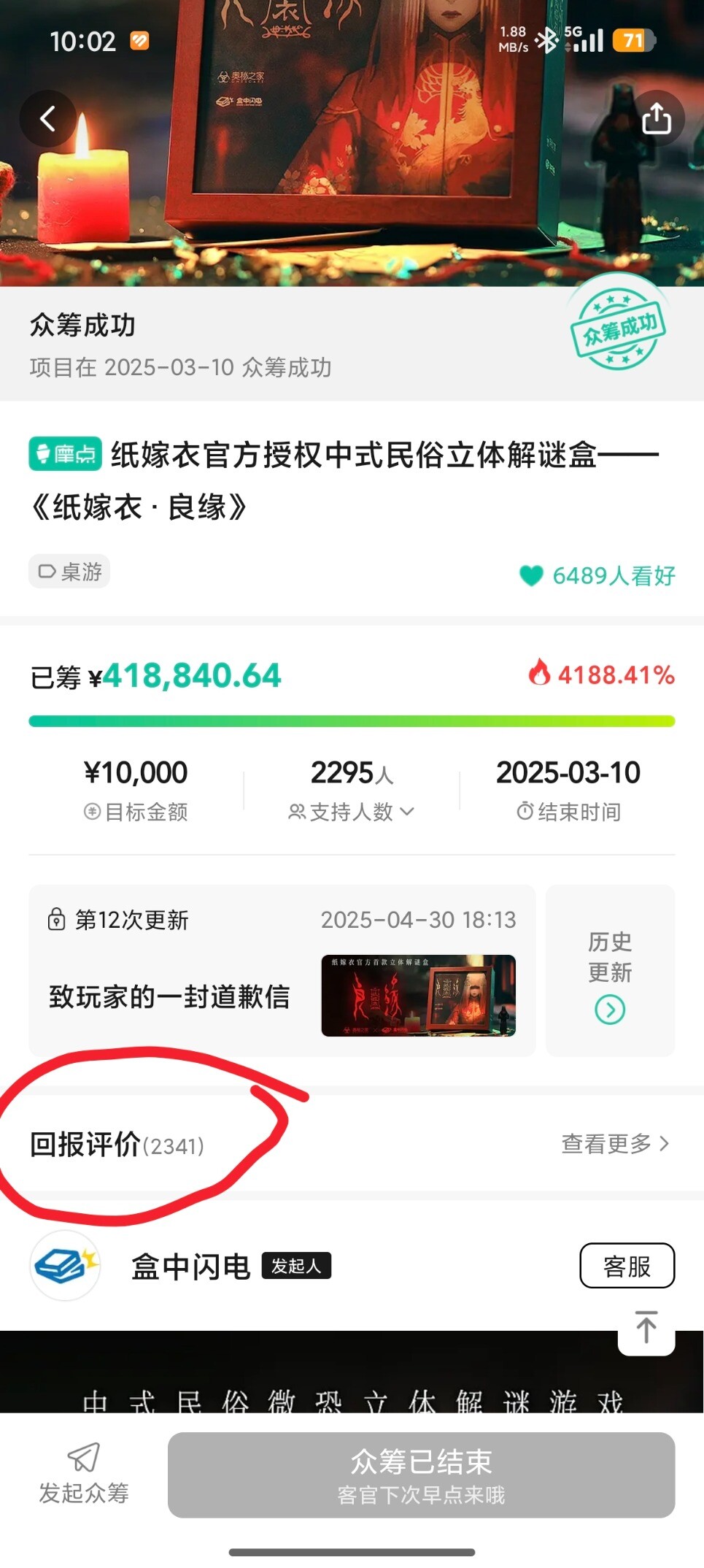This screenshot has width=704, height=1568.
Task: Tap the 众筹已结束 button
Action: (421, 1475)
